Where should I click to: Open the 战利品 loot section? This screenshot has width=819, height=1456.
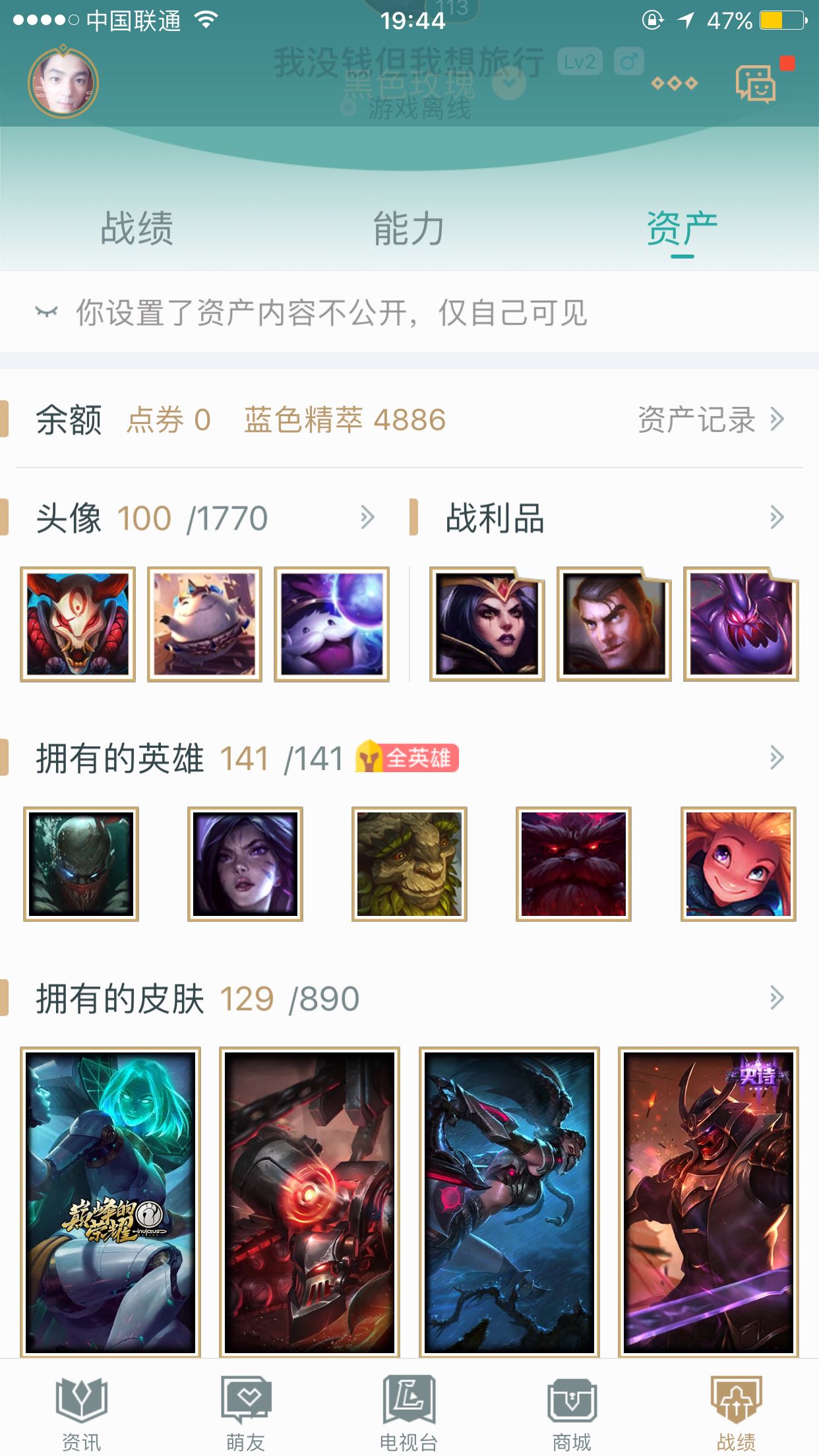point(776,518)
